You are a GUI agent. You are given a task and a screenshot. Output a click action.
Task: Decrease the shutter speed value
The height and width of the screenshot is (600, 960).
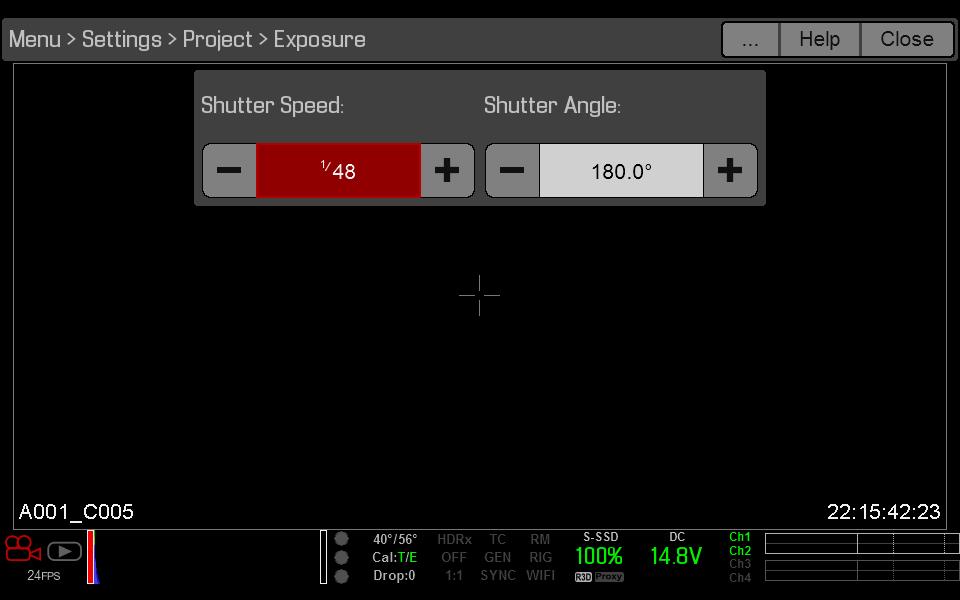tap(229, 171)
